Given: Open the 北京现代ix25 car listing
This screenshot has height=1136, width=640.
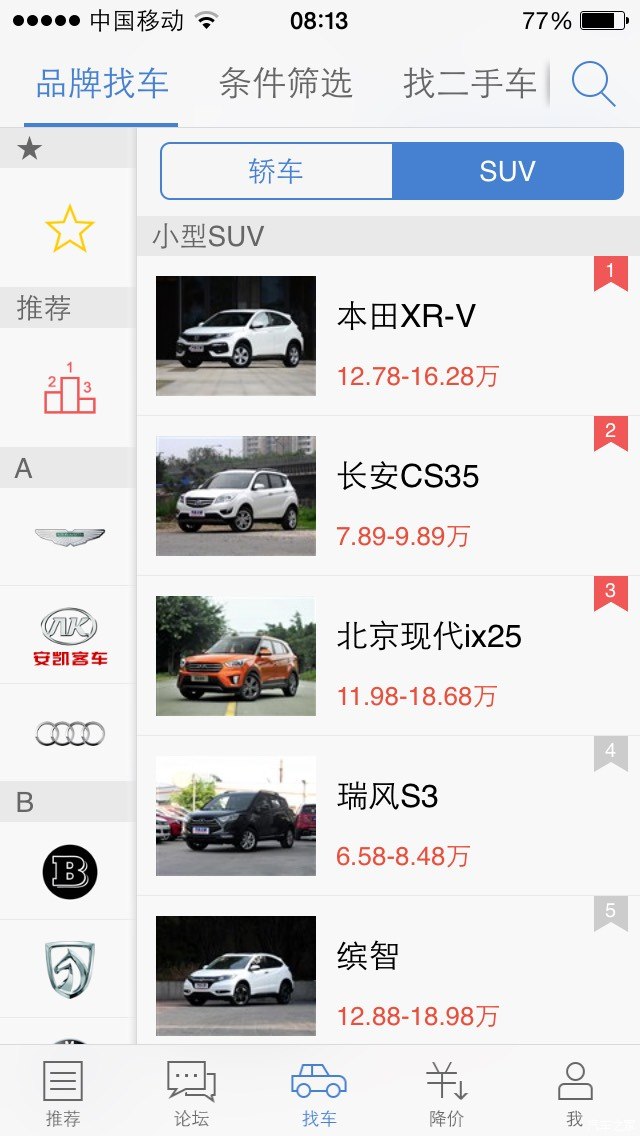Looking at the screenshot, I should tap(388, 656).
